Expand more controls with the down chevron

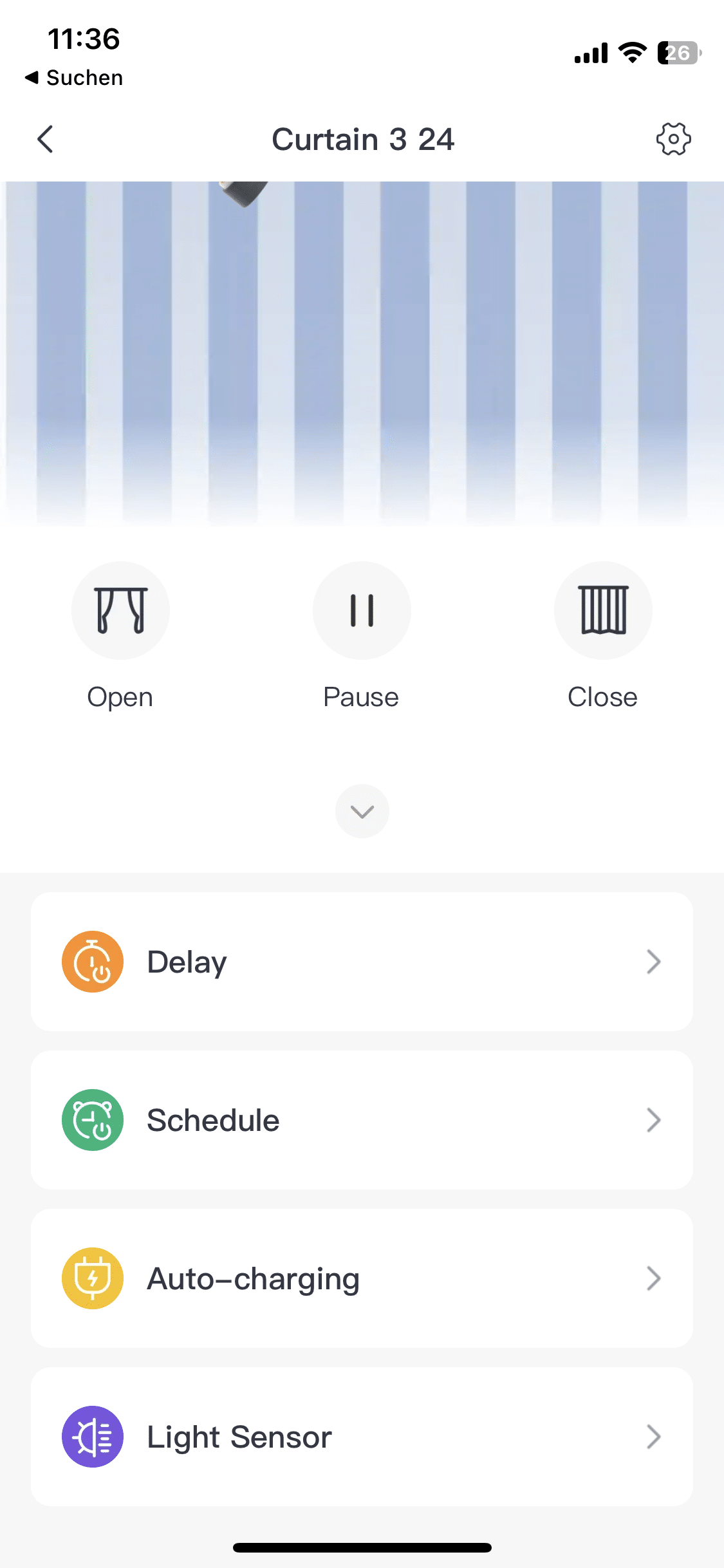(362, 811)
